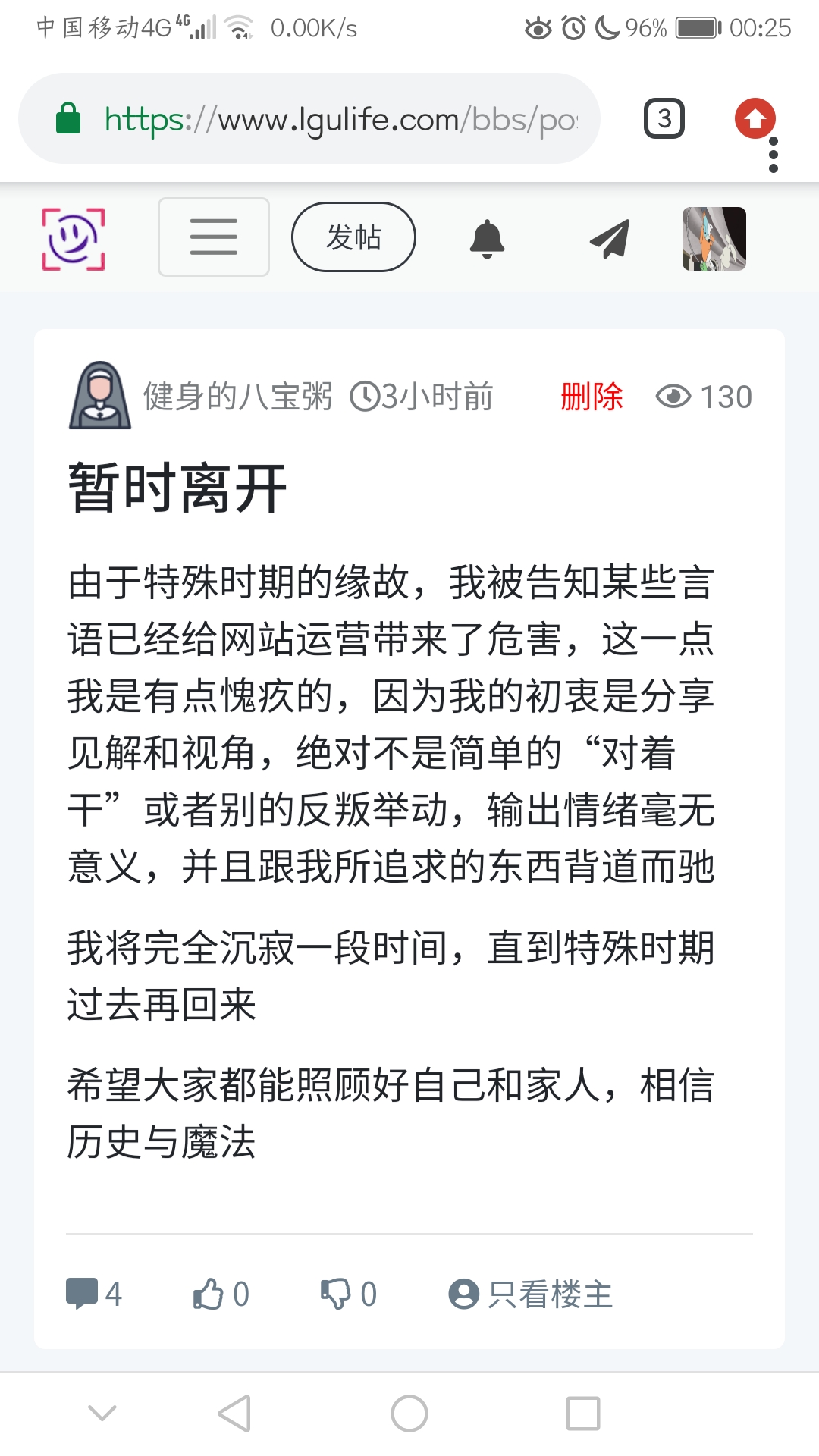Open messages via paper plane icon

610,239
